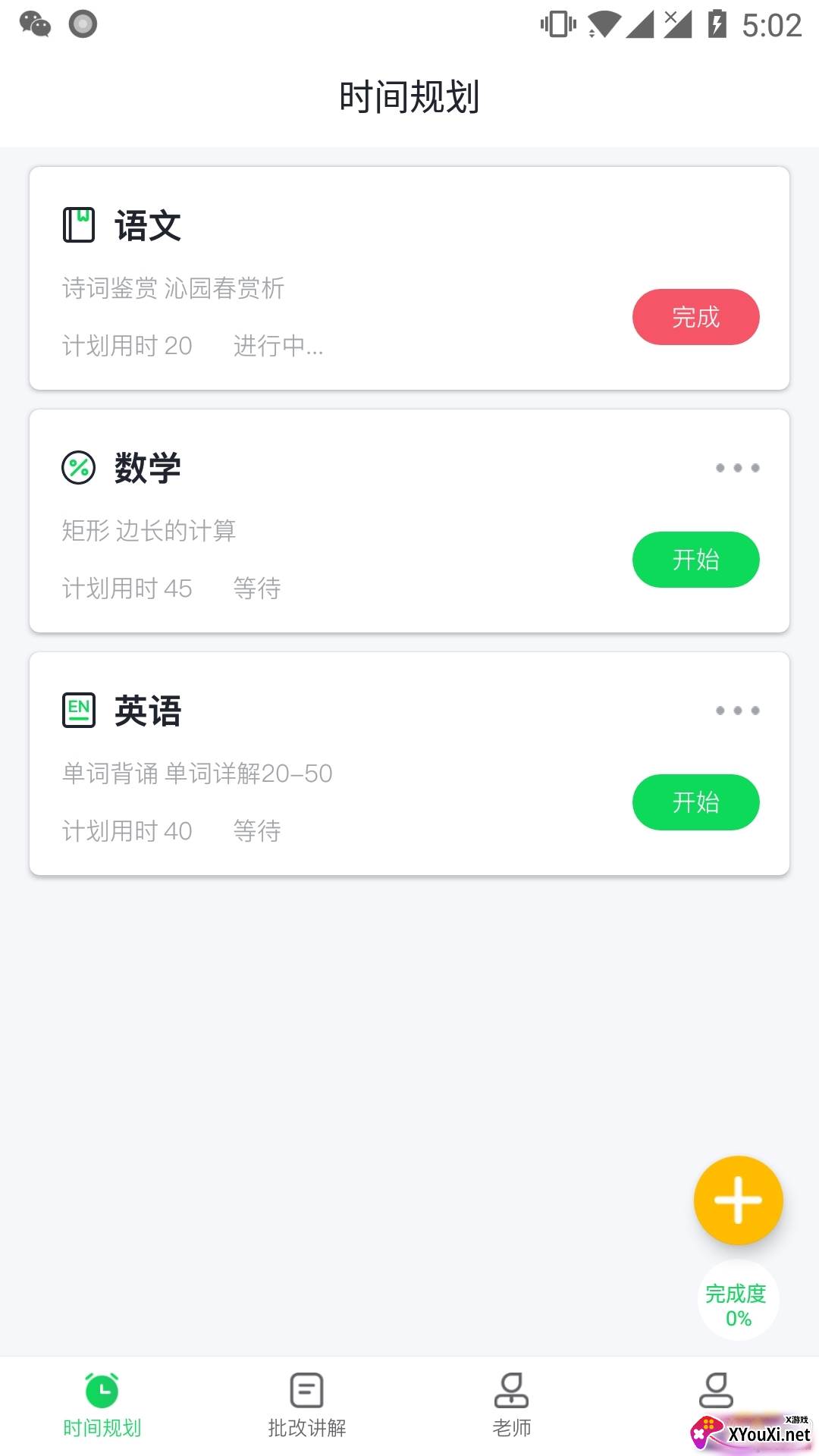
Task: Click the 完成度 0% progress circle
Action: point(738,1300)
